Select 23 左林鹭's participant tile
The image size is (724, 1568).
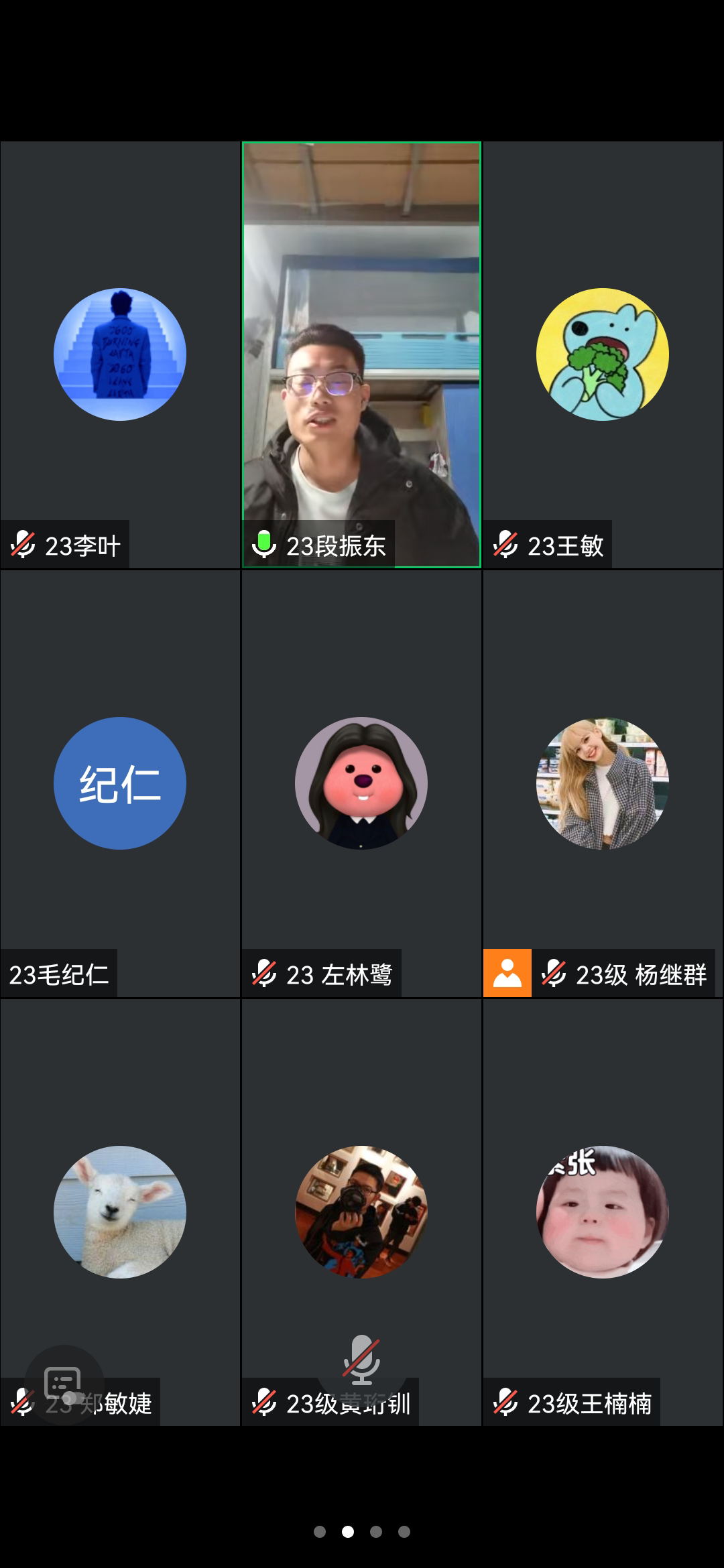coord(361,783)
